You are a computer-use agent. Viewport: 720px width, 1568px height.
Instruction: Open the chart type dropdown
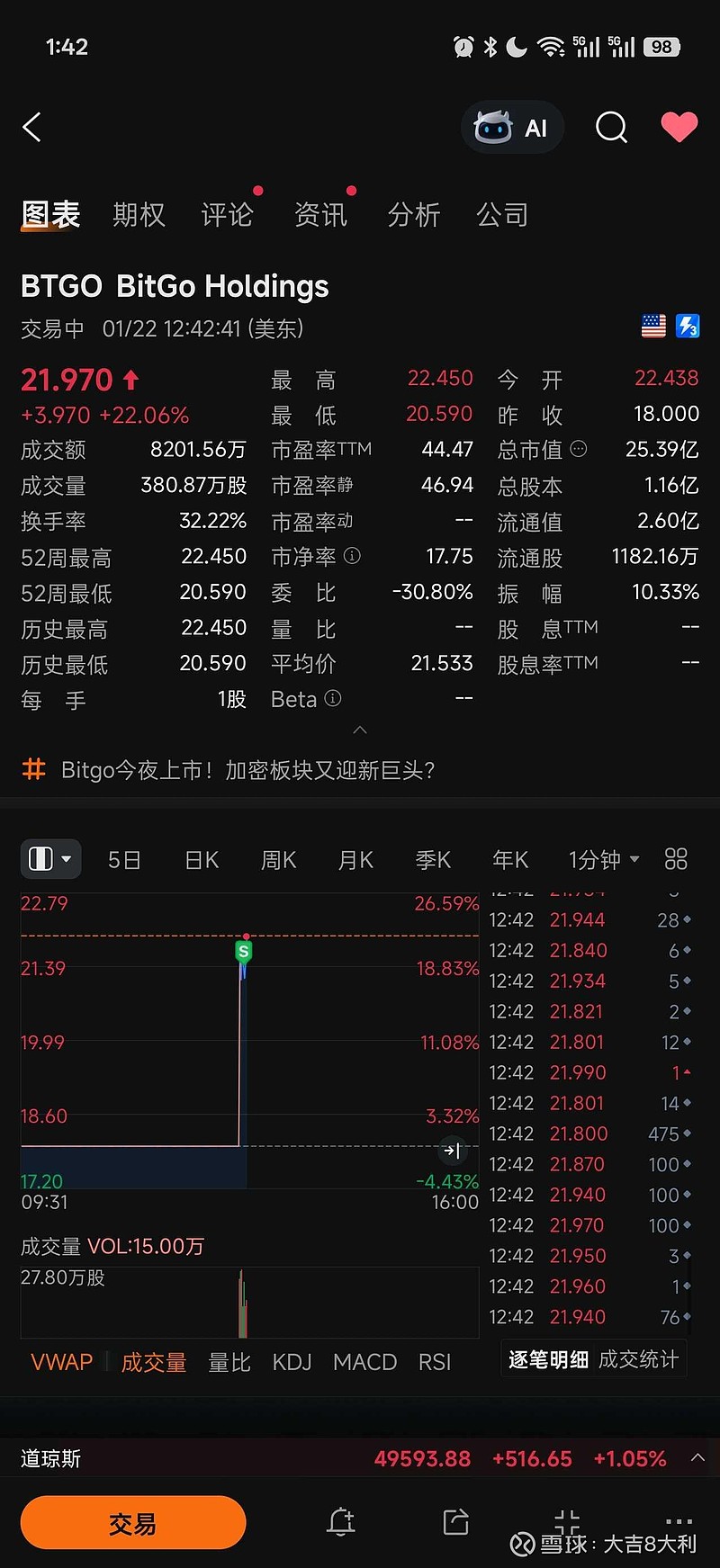(x=49, y=859)
